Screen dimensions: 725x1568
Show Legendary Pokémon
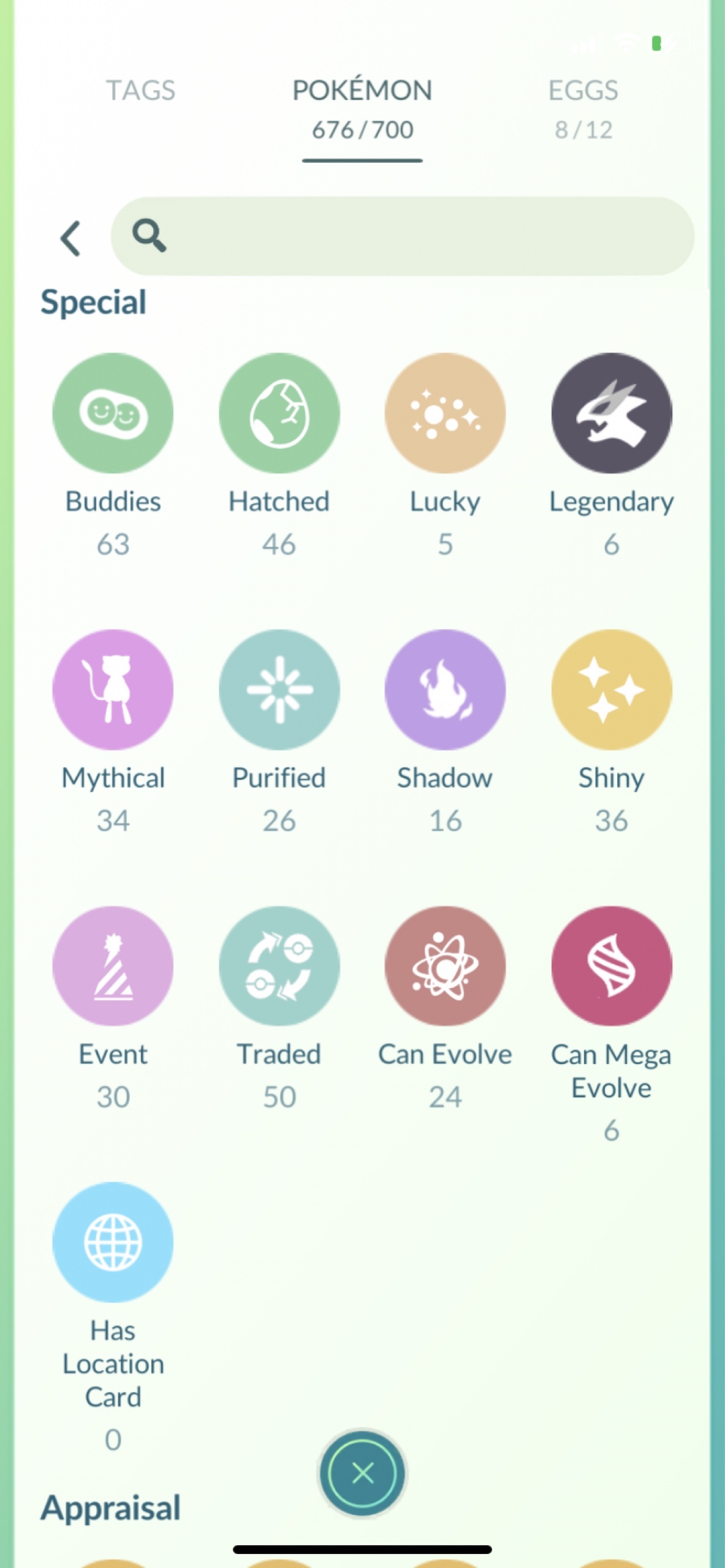(x=611, y=413)
